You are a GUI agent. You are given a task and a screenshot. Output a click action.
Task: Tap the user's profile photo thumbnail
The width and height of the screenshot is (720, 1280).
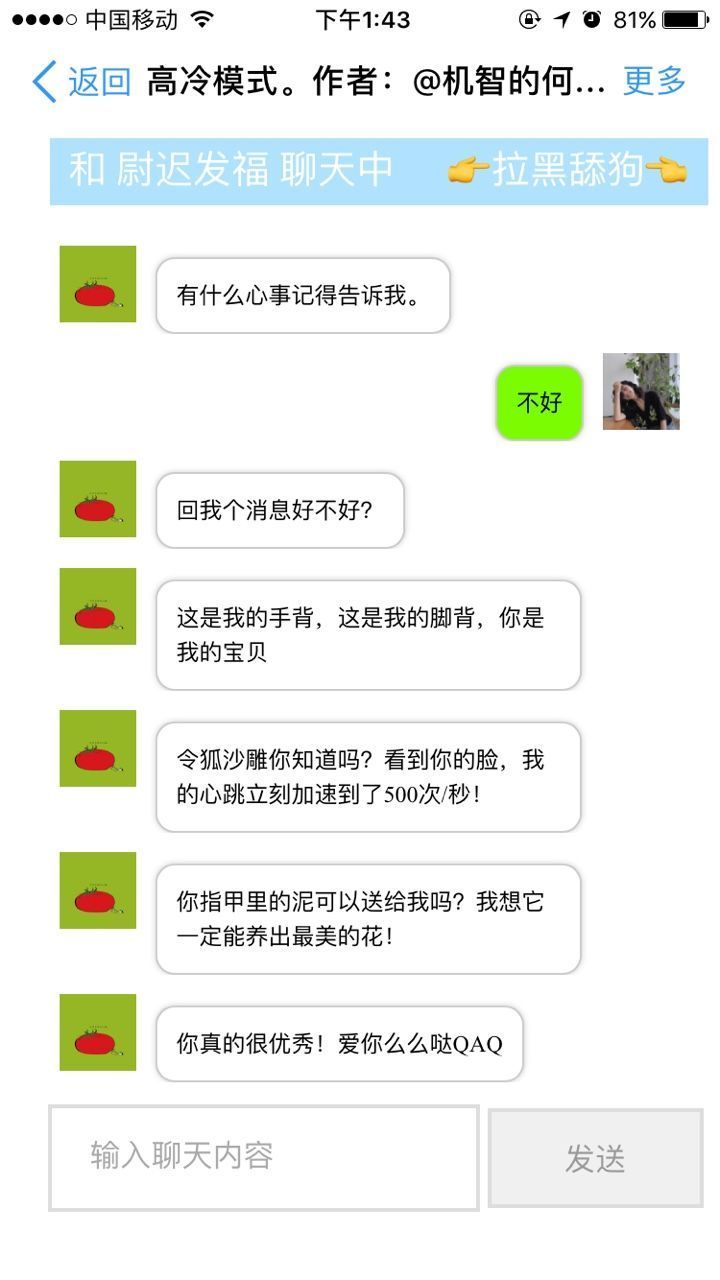[641, 392]
